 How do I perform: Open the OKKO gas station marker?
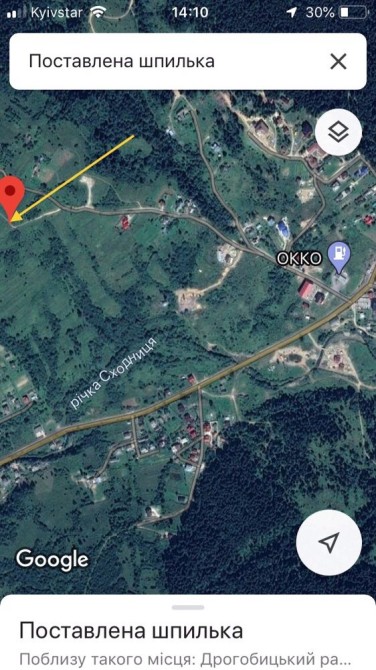339,258
